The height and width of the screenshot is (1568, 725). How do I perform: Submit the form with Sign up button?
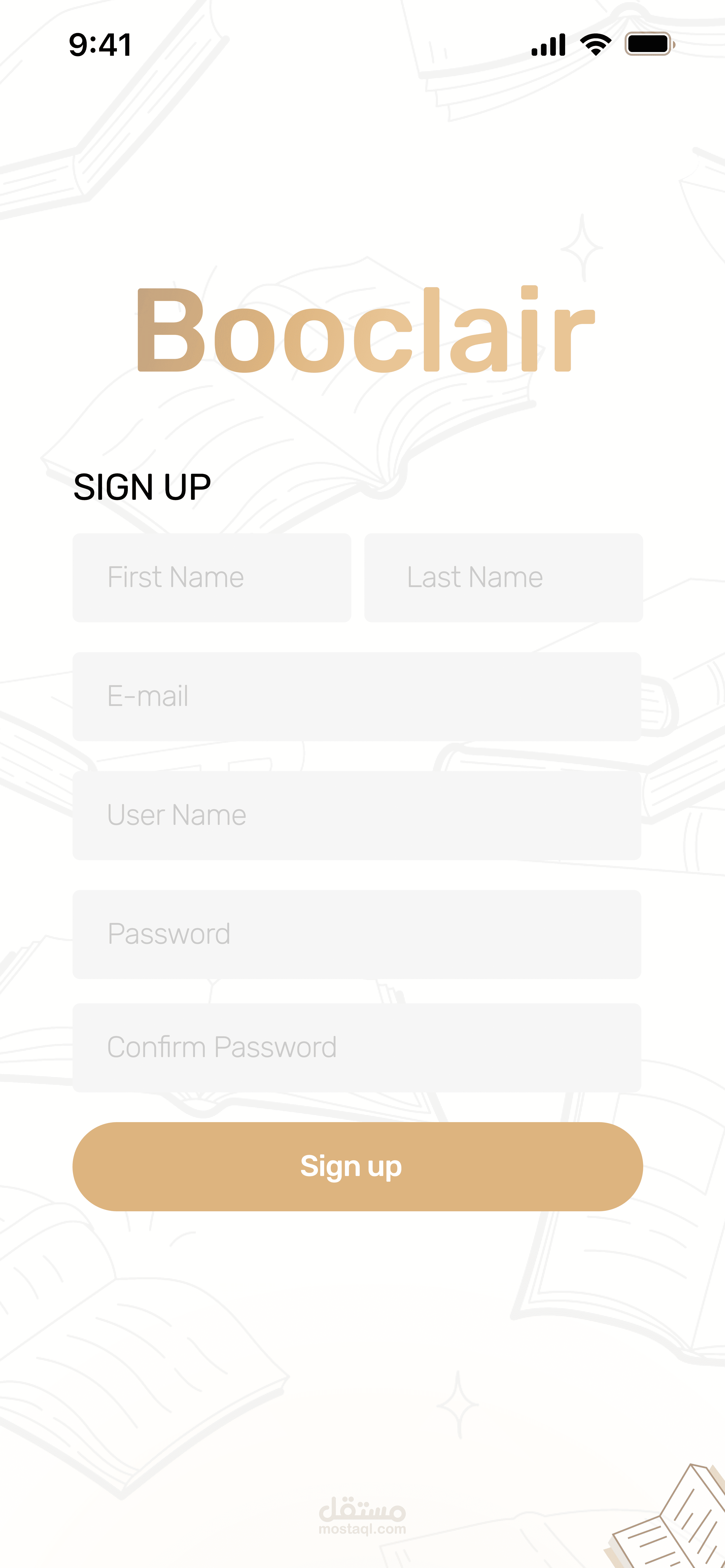358,1166
